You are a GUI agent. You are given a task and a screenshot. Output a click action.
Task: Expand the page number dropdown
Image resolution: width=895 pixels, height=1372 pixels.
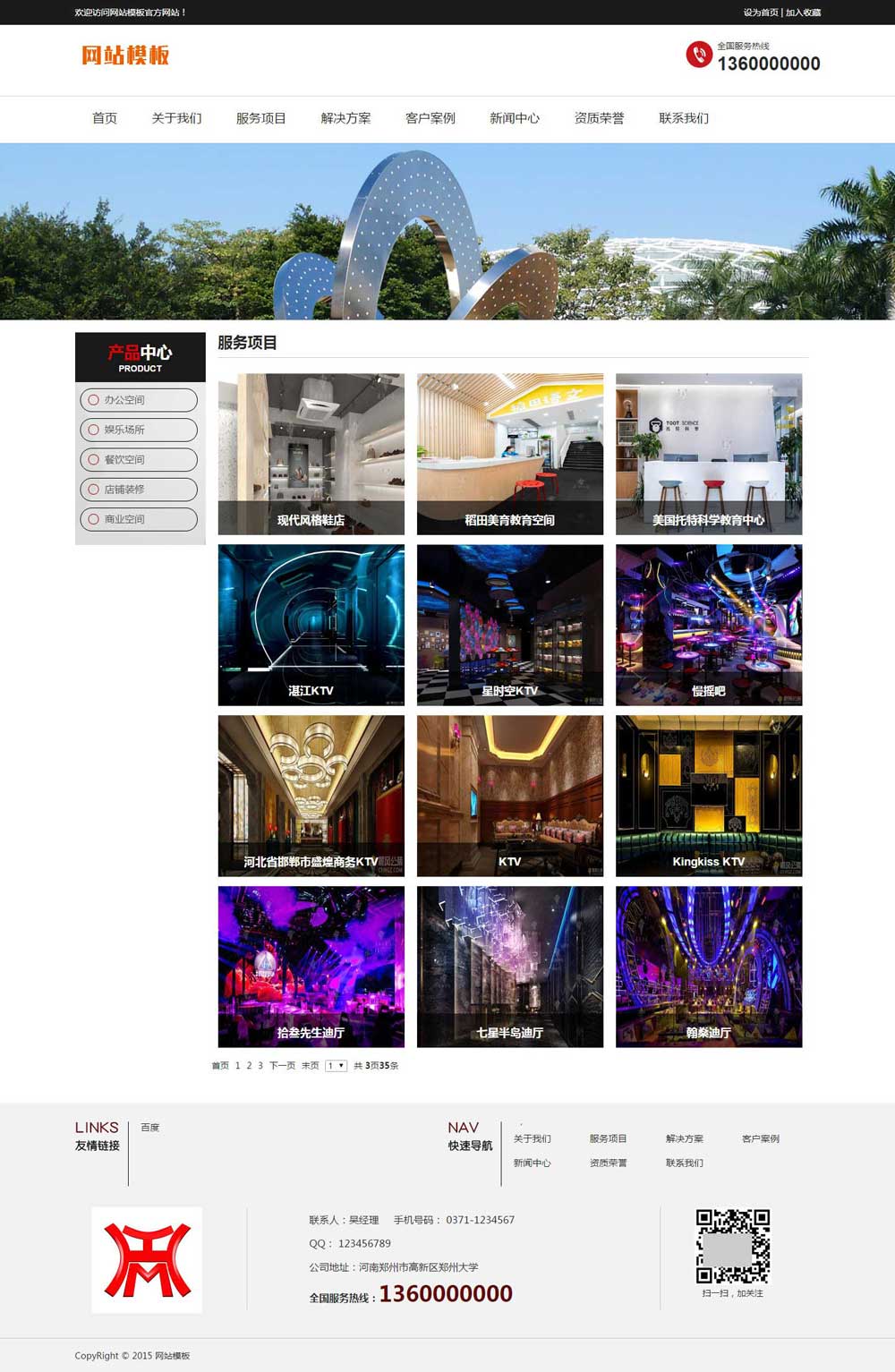pos(336,1066)
